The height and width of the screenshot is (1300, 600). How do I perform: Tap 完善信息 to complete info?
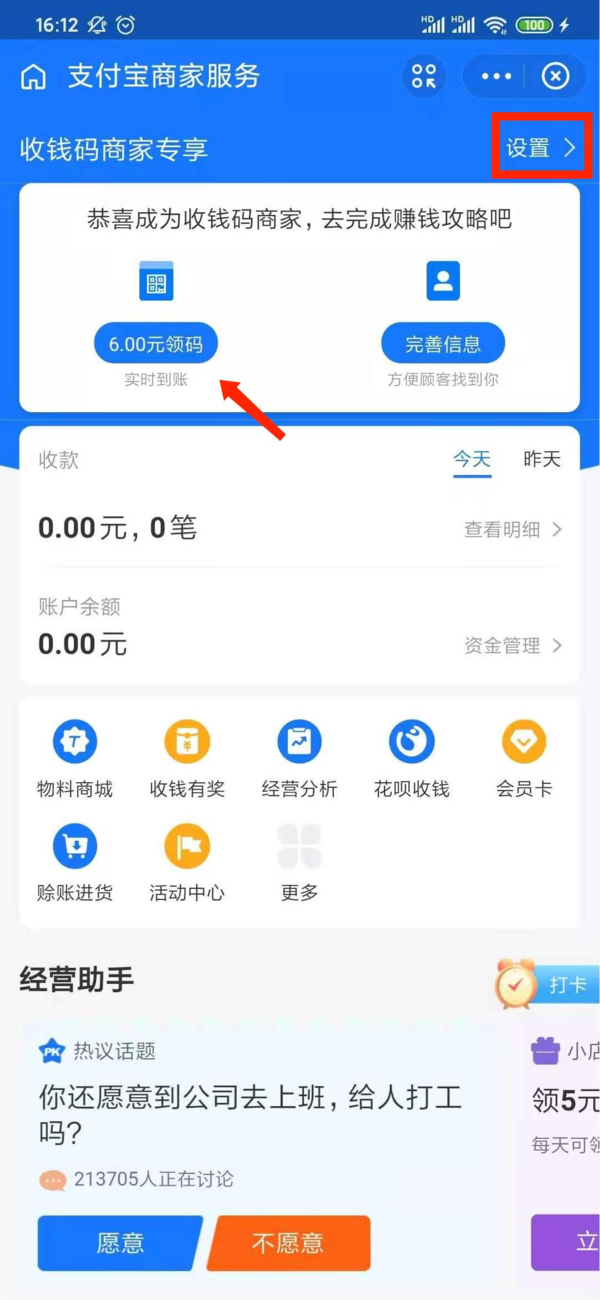[443, 344]
